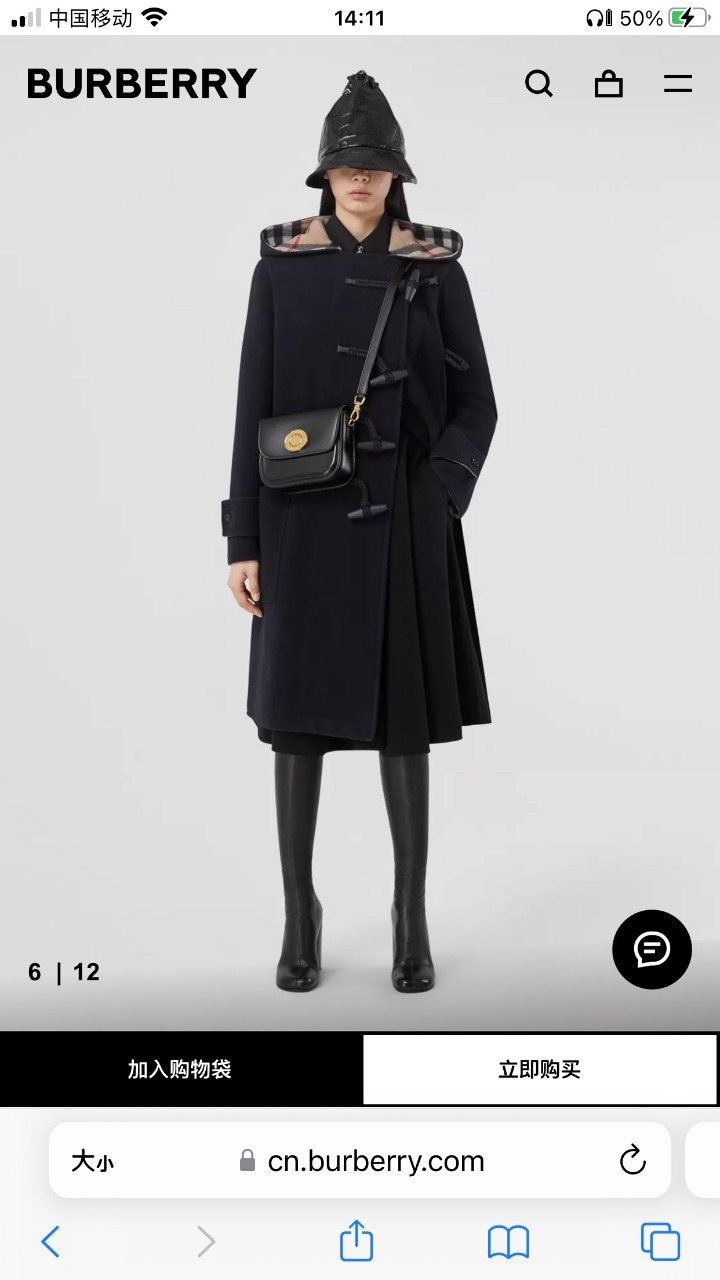Image resolution: width=720 pixels, height=1280 pixels.
Task: Open the live chat bubble
Action: click(x=652, y=949)
